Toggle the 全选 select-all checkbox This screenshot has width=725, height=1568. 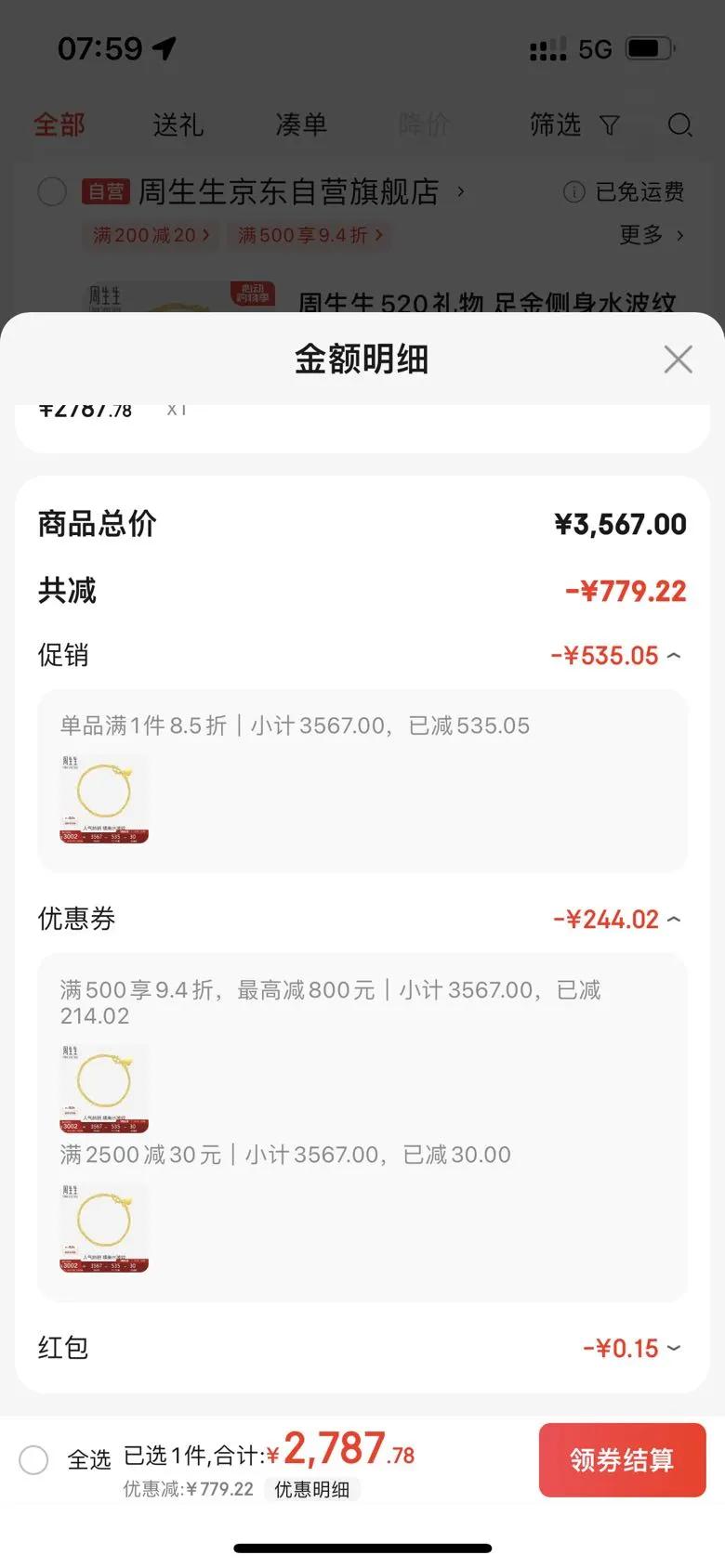click(34, 1459)
